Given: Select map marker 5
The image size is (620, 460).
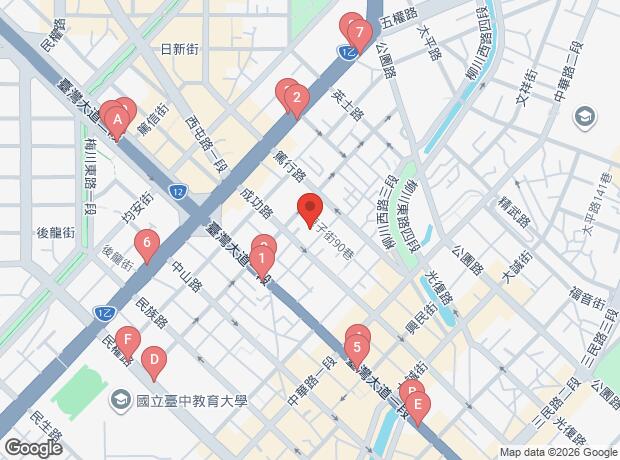Looking at the screenshot, I should (x=357, y=351).
